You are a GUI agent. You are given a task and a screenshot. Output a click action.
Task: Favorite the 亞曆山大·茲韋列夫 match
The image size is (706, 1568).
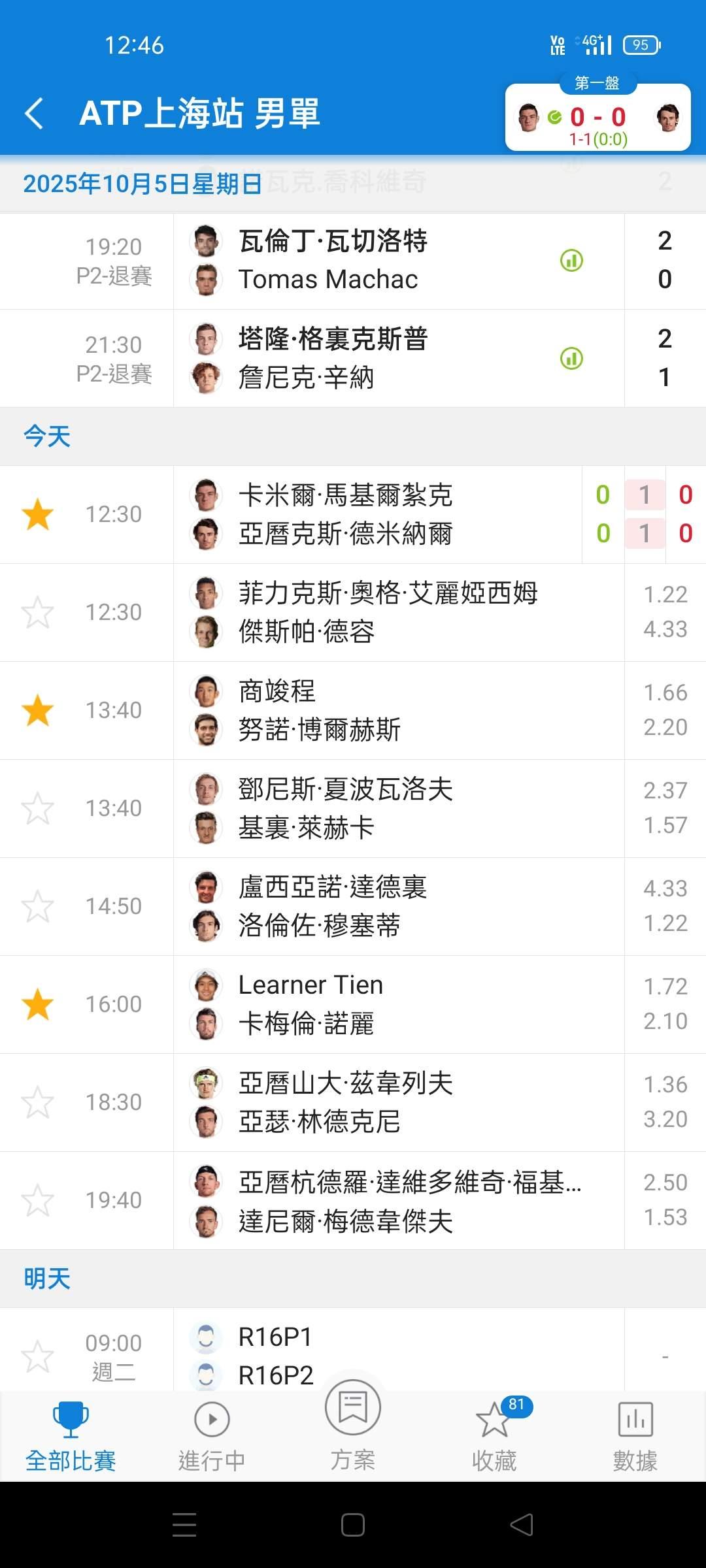tap(38, 1102)
